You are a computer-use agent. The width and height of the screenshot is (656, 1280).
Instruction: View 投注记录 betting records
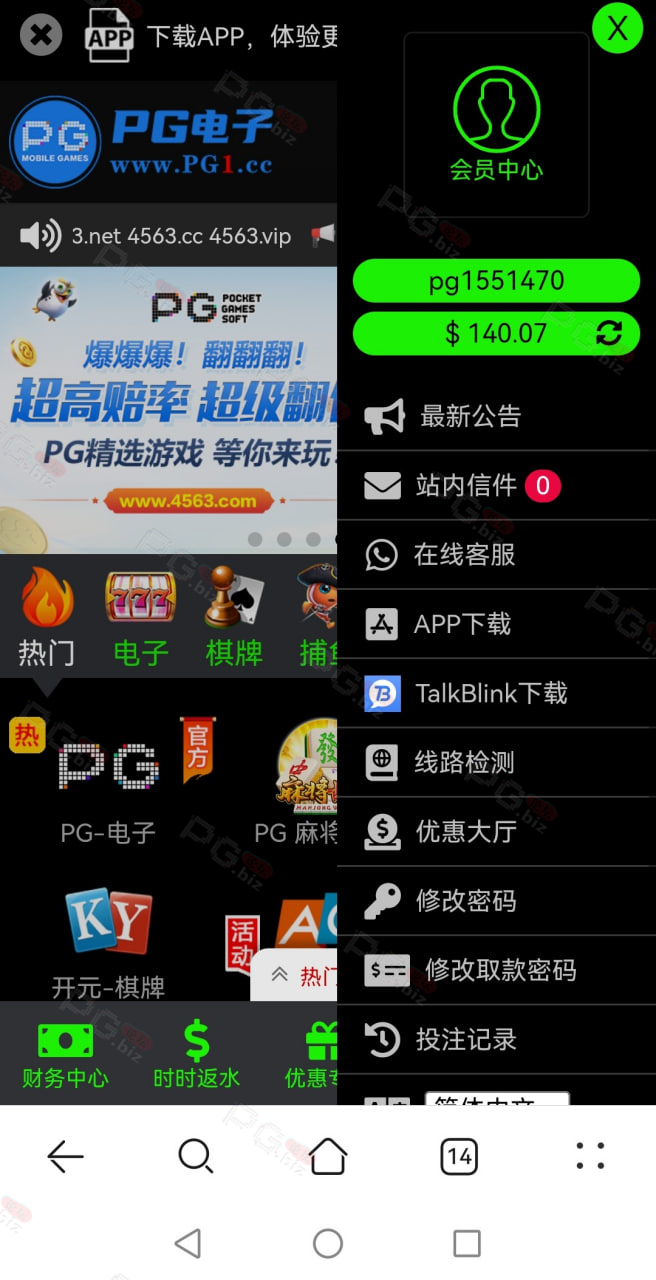pos(497,1039)
